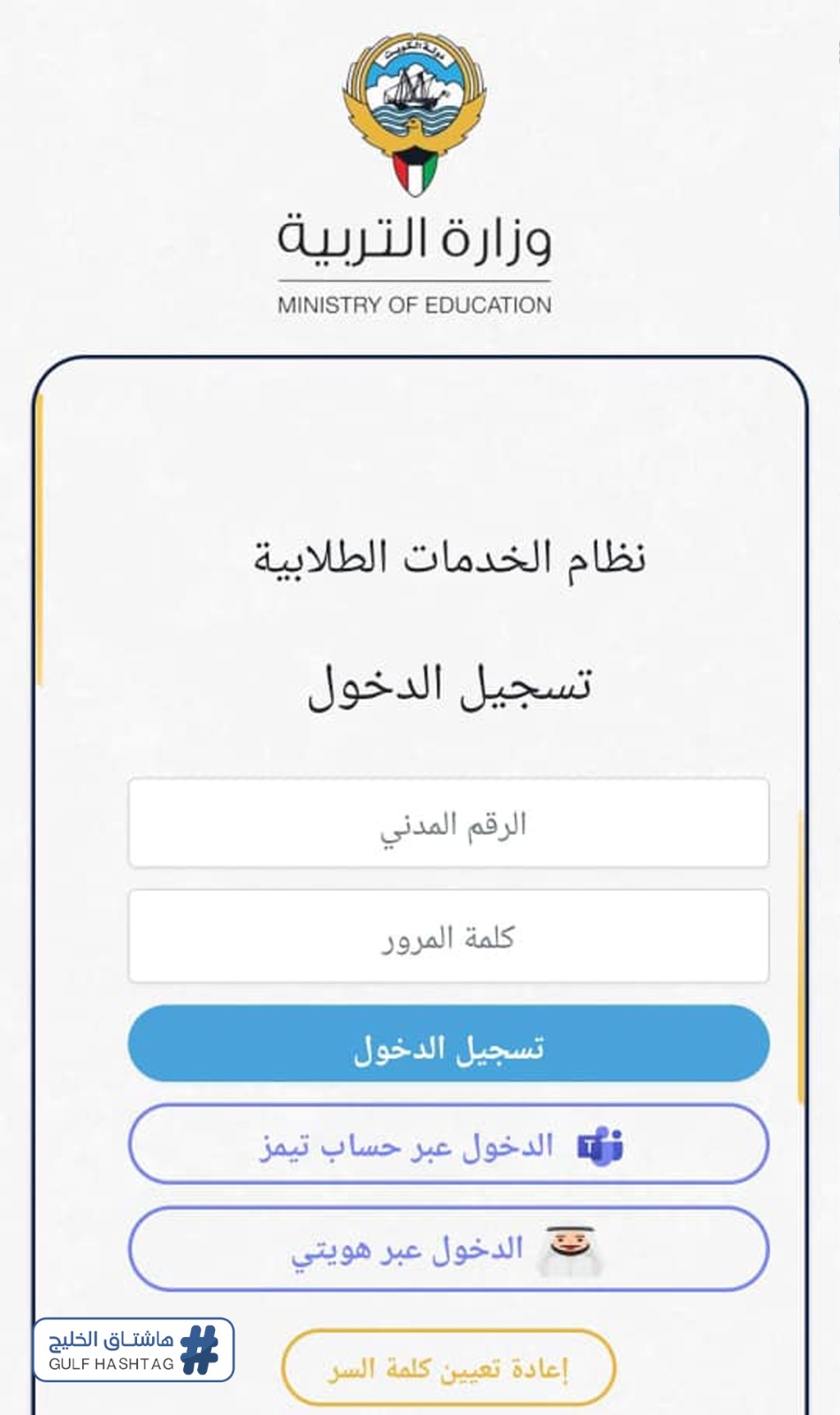The width and height of the screenshot is (840, 1415).
Task: Tap the civil number (الرقم المدني) field
Action: click(448, 823)
